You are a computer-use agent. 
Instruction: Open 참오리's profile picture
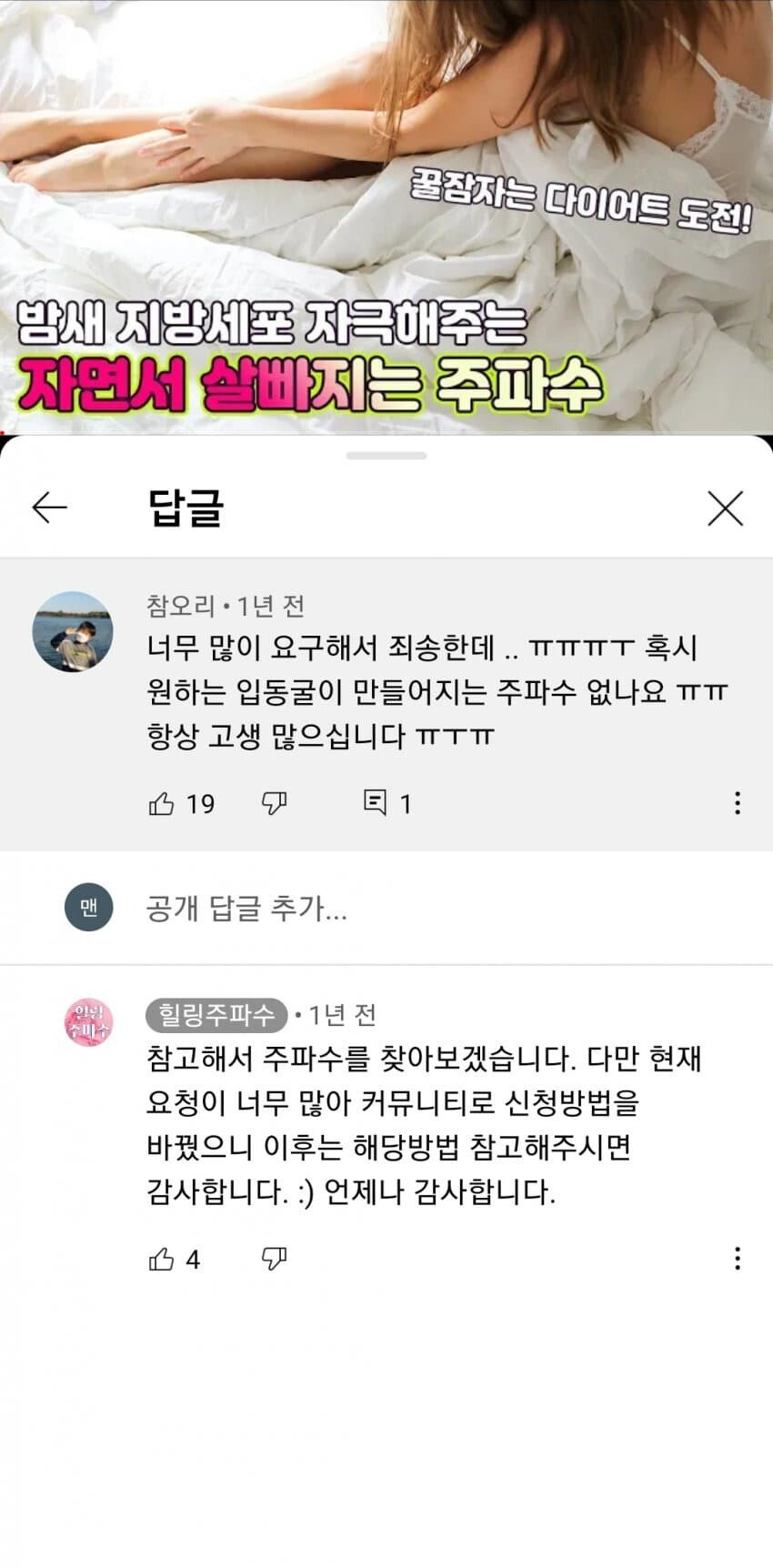tap(73, 631)
